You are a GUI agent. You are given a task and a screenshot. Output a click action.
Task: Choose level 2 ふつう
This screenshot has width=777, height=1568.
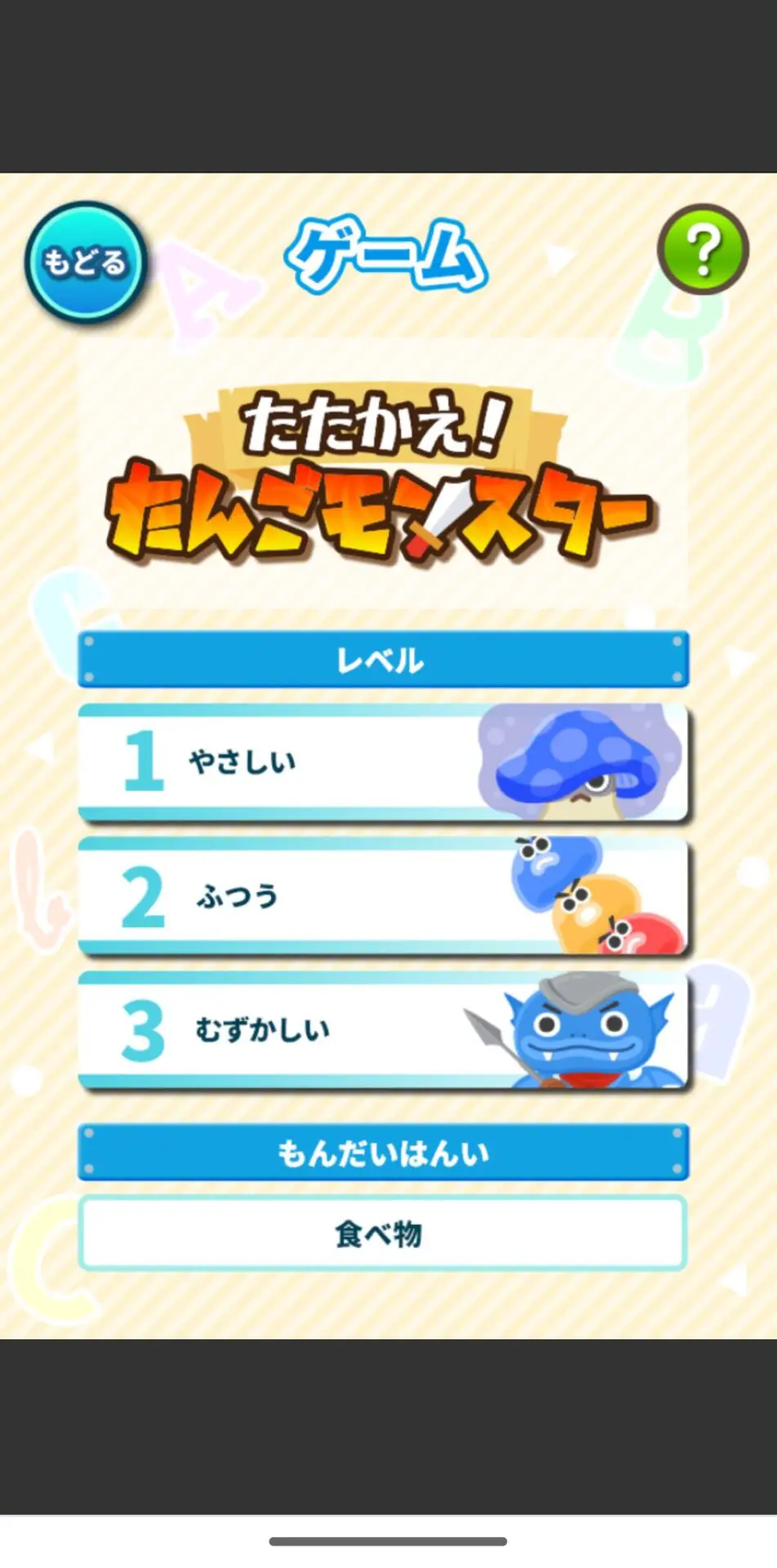[382, 896]
